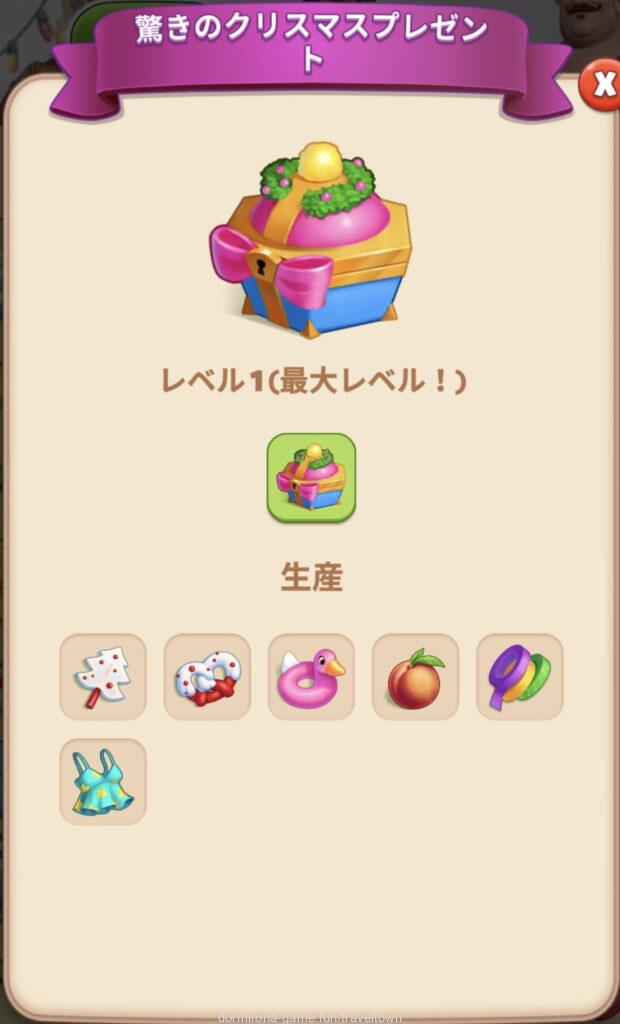View the pink flamingo float item
This screenshot has width=620, height=1024.
pyautogui.click(x=311, y=677)
